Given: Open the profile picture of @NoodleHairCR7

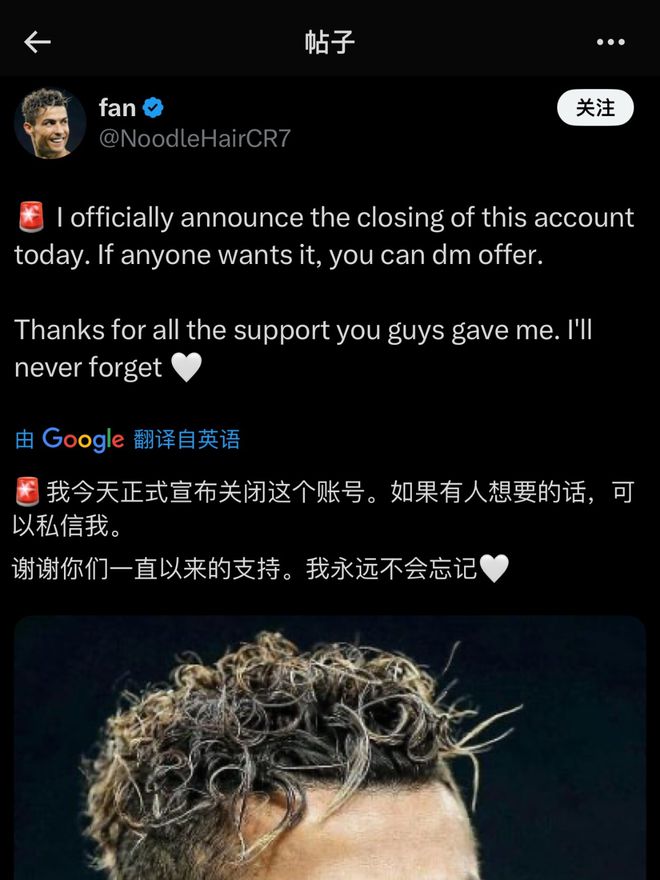Looking at the screenshot, I should pyautogui.click(x=50, y=123).
